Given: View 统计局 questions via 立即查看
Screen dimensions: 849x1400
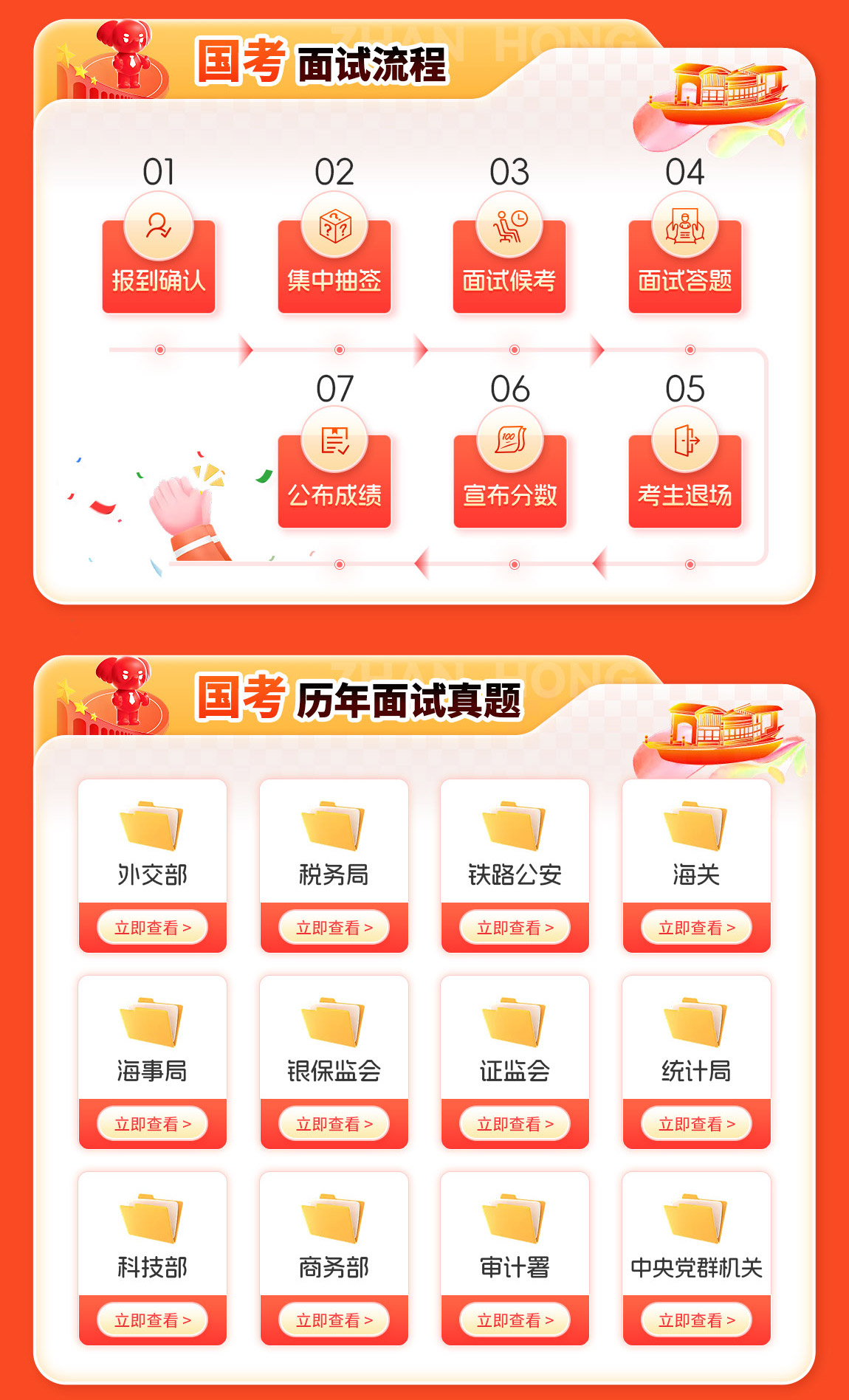Looking at the screenshot, I should click(696, 1124).
